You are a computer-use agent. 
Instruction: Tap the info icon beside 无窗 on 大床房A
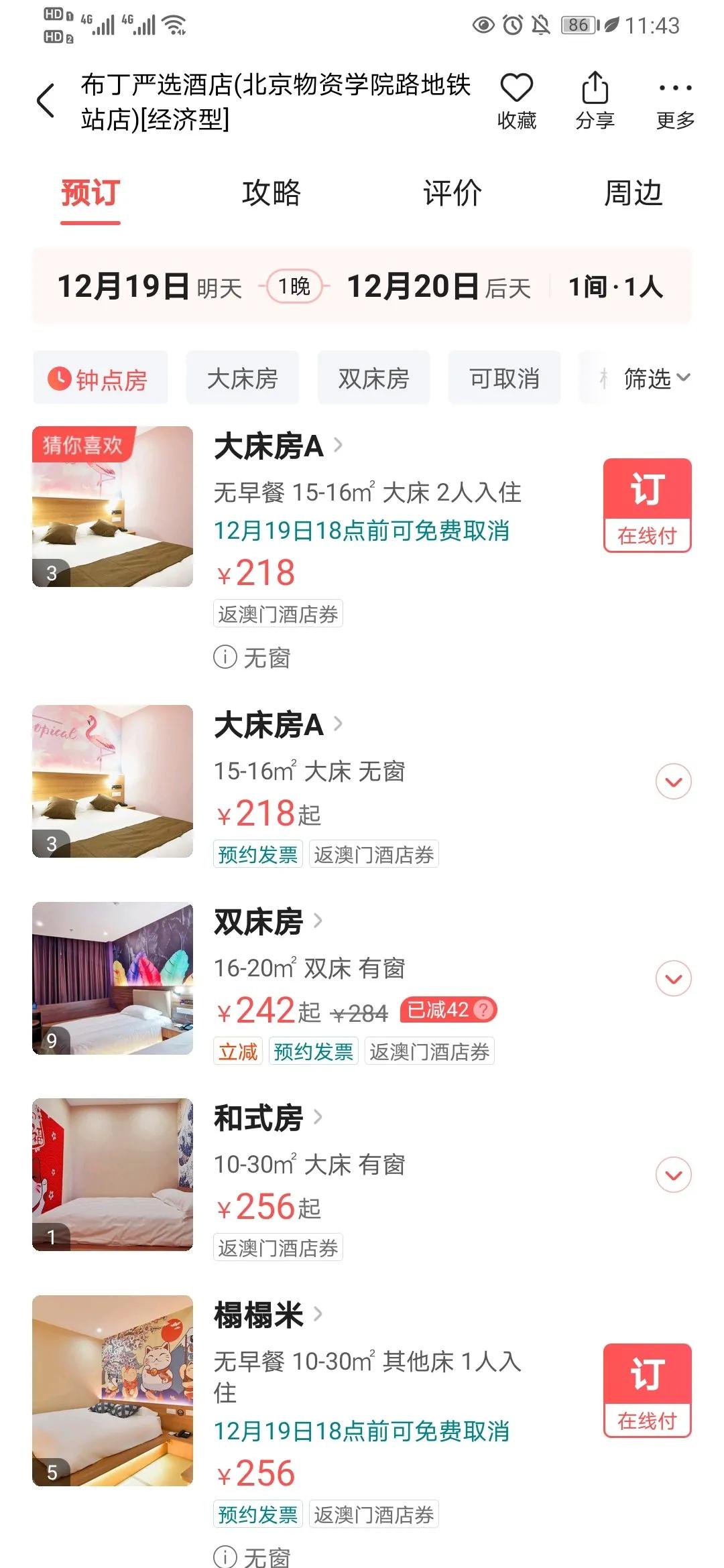225,659
